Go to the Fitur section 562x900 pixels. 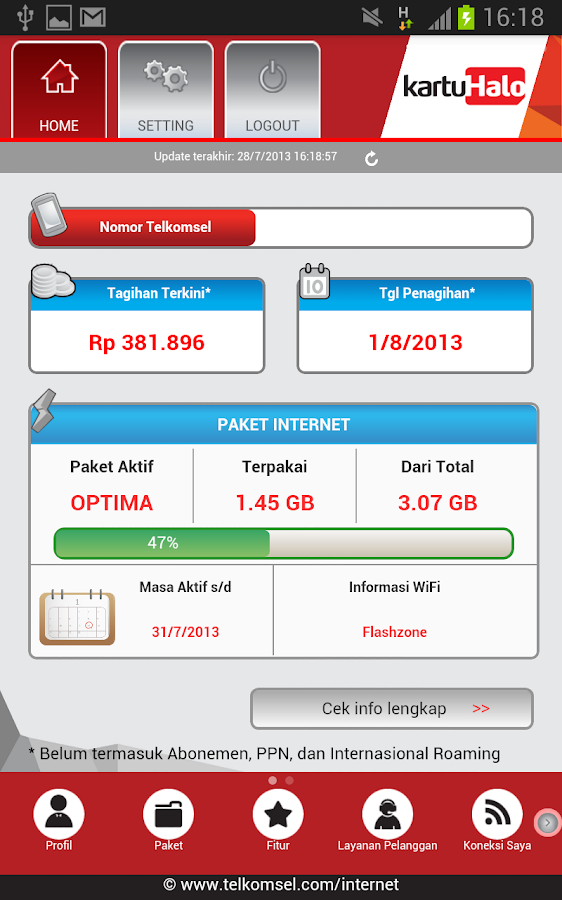pos(278,820)
